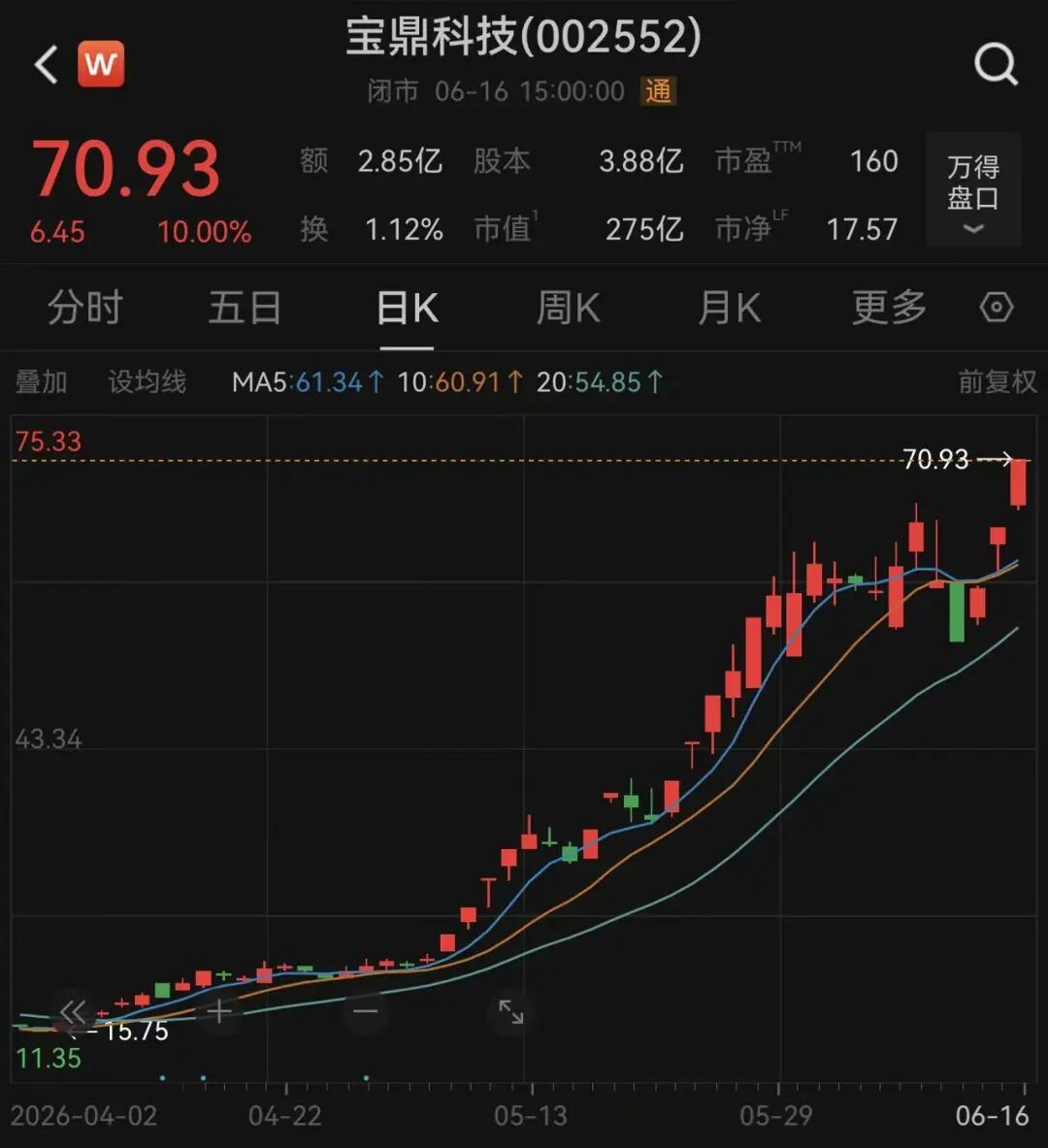Tap 叠加 to overlay another stock
This screenshot has width=1048, height=1148.
pyautogui.click(x=42, y=382)
